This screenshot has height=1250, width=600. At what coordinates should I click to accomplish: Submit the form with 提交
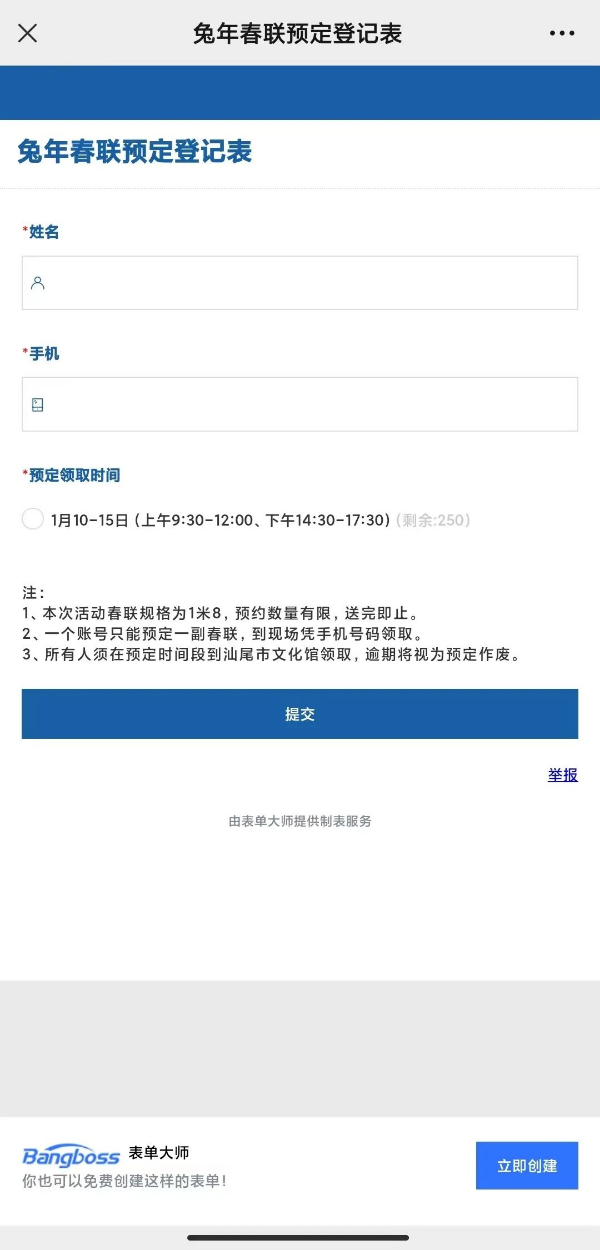coord(300,714)
